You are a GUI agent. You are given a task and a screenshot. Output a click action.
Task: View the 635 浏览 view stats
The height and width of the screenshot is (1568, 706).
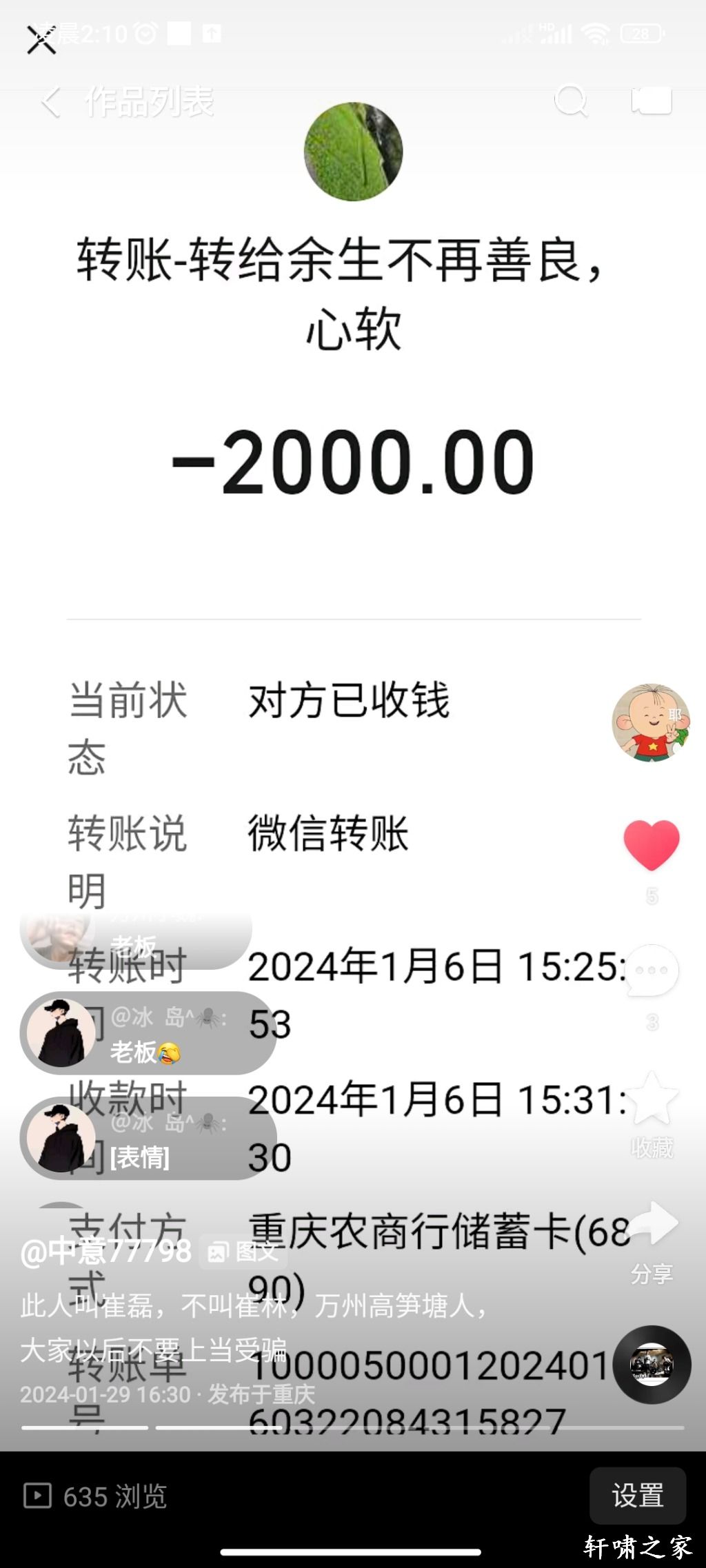97,1496
